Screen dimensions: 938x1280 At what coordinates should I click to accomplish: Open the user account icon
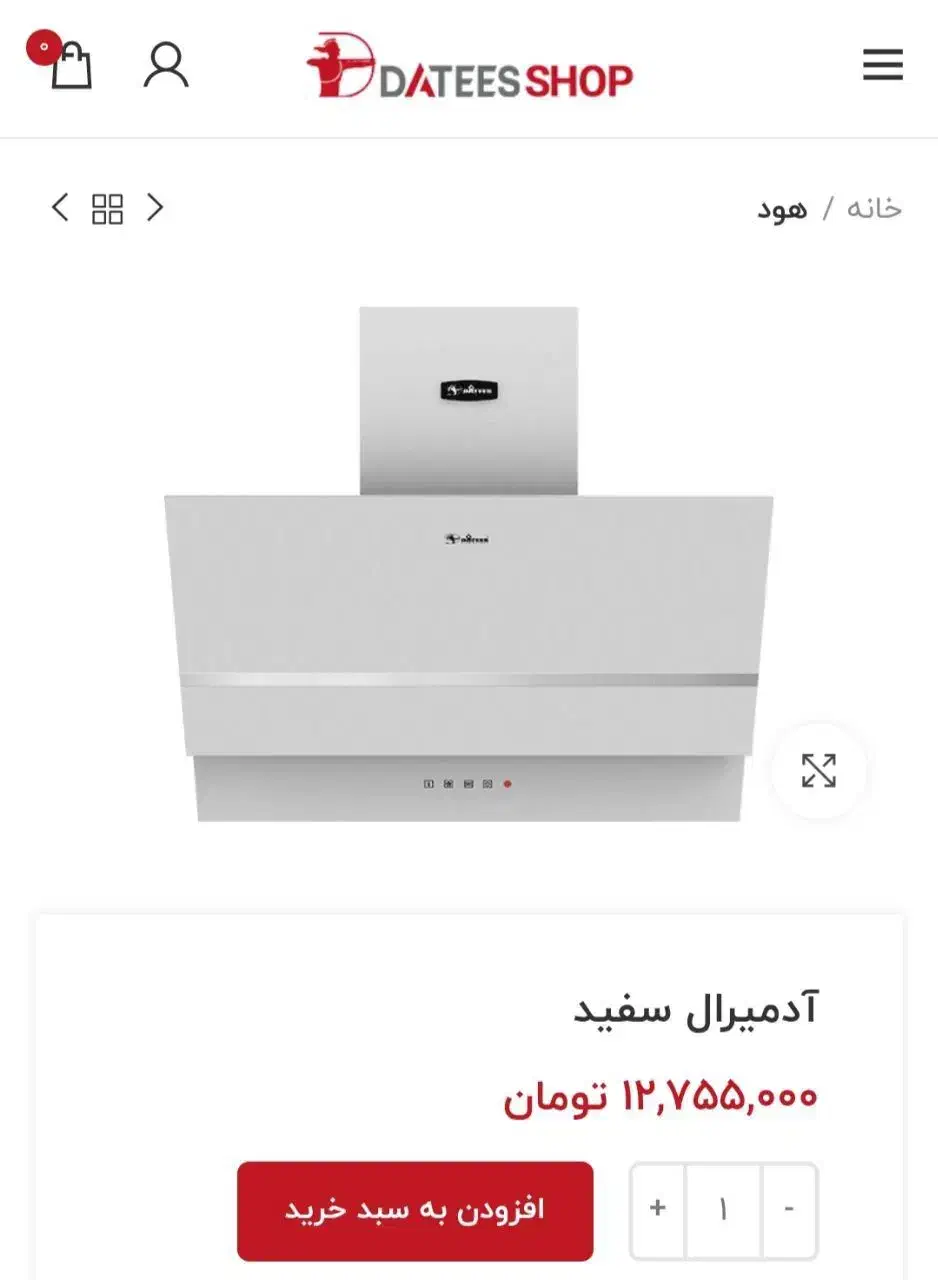166,66
